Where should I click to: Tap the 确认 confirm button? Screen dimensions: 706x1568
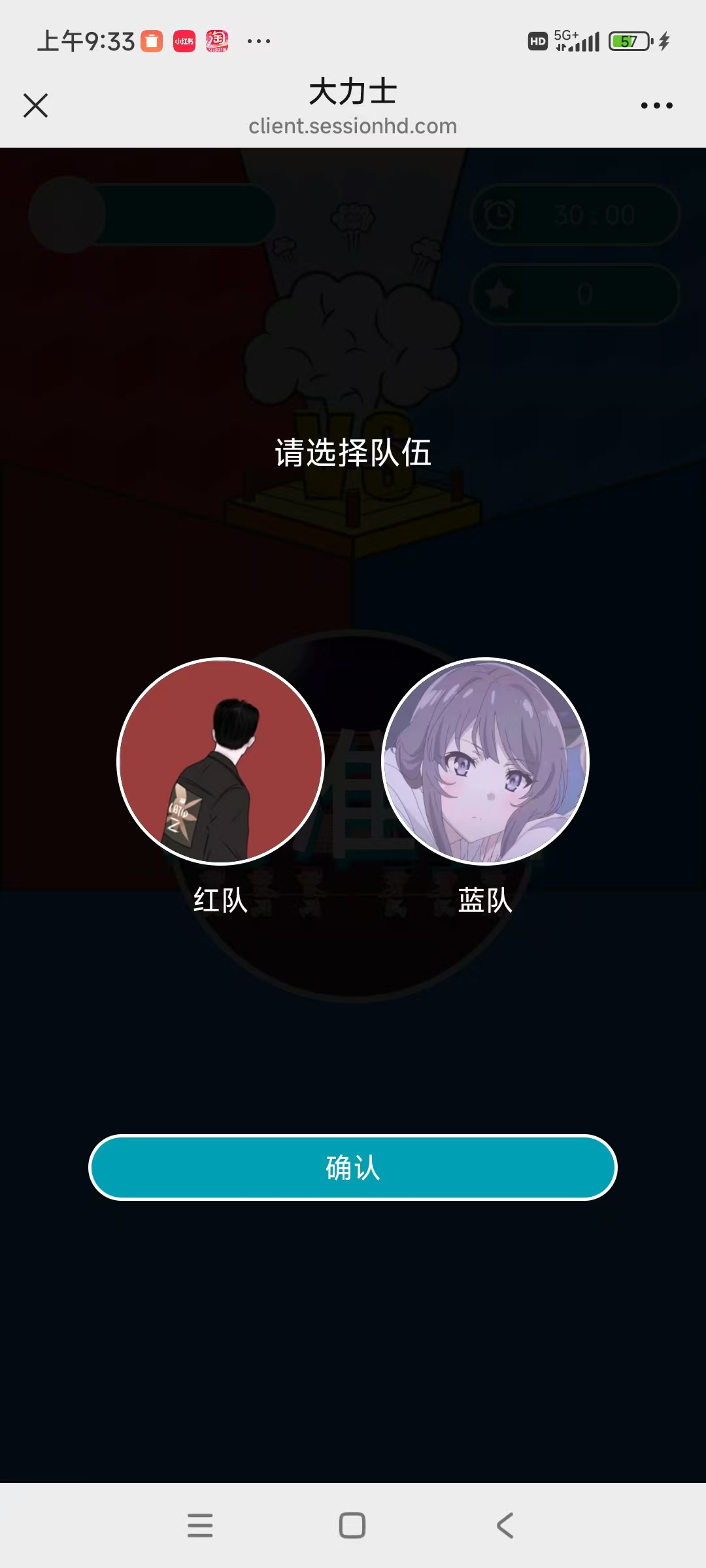coord(353,1168)
